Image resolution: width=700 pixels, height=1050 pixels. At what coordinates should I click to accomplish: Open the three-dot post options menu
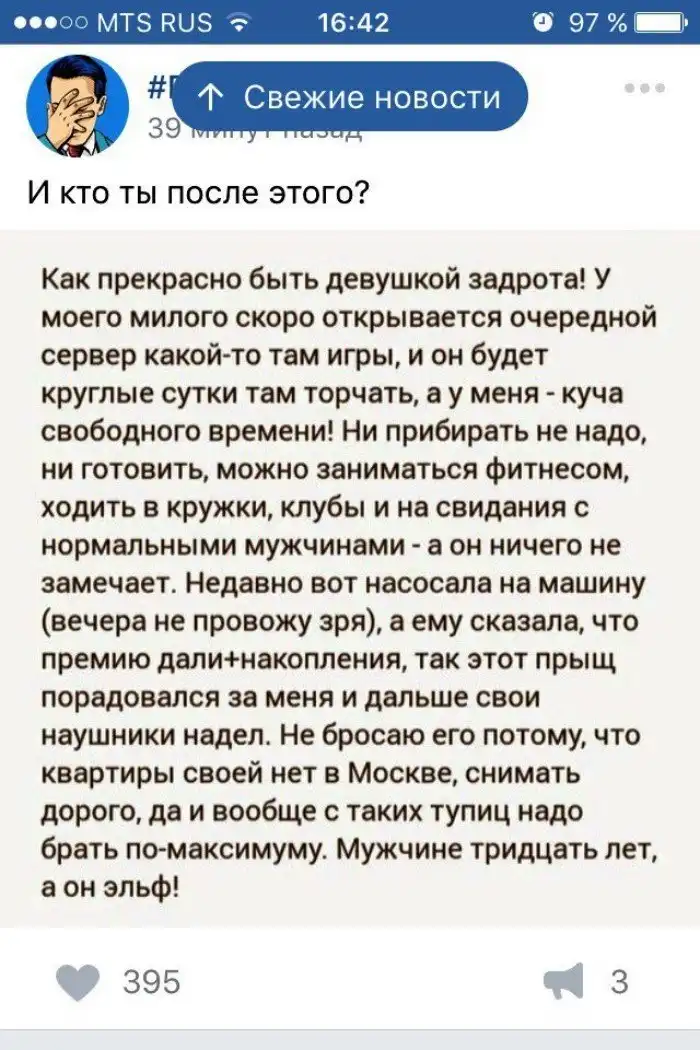click(644, 89)
